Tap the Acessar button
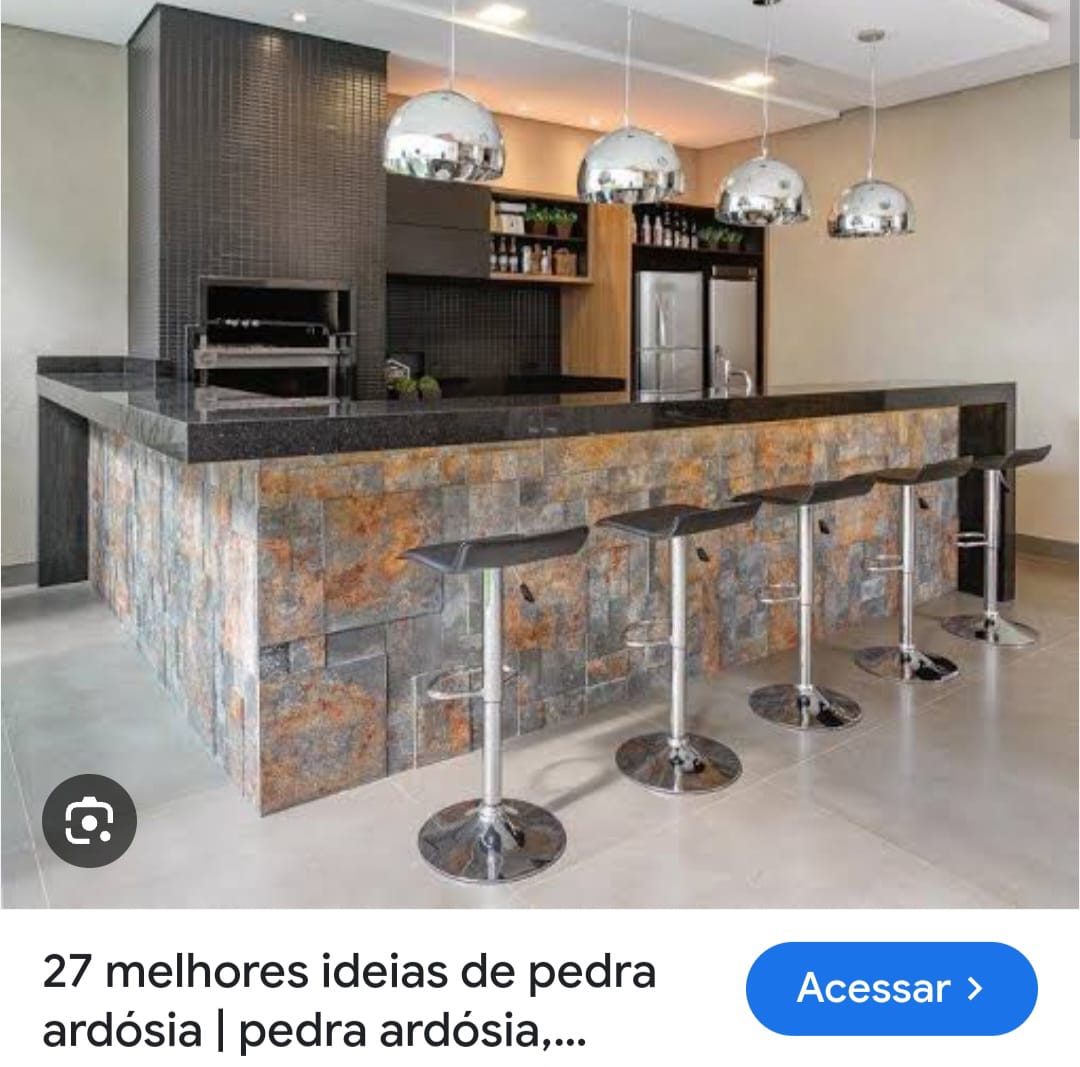Image resolution: width=1080 pixels, height=1067 pixels. click(x=891, y=988)
